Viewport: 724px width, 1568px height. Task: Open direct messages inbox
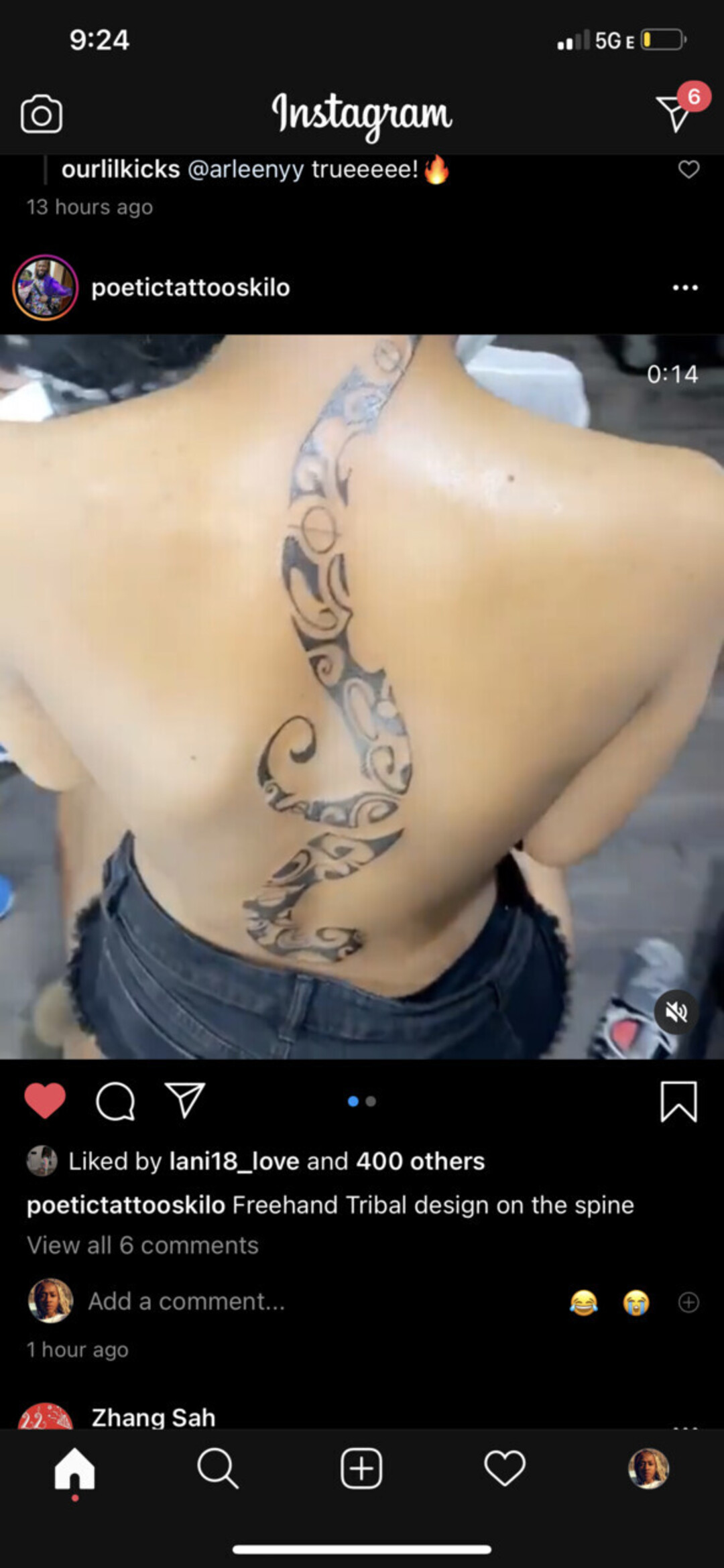[x=676, y=113]
